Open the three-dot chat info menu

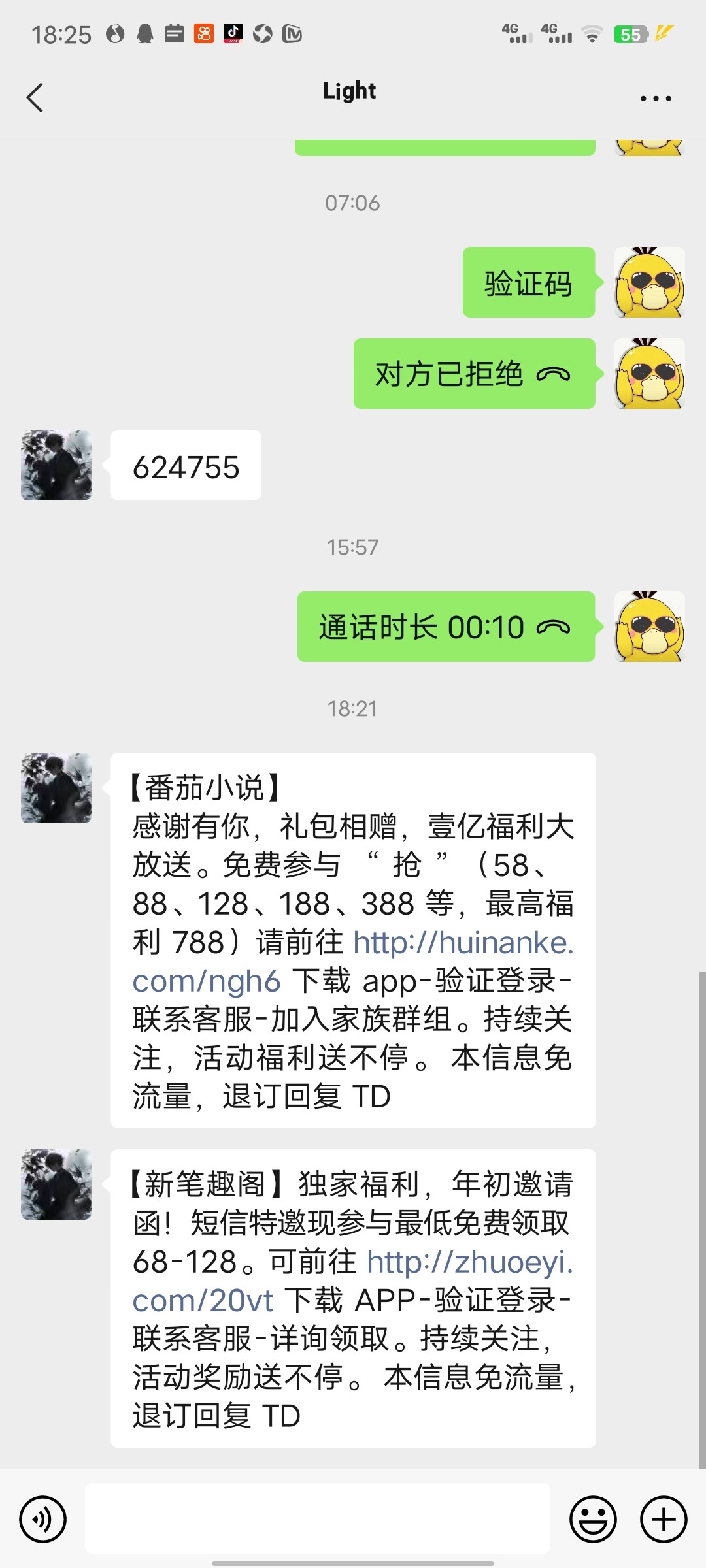coord(655,99)
